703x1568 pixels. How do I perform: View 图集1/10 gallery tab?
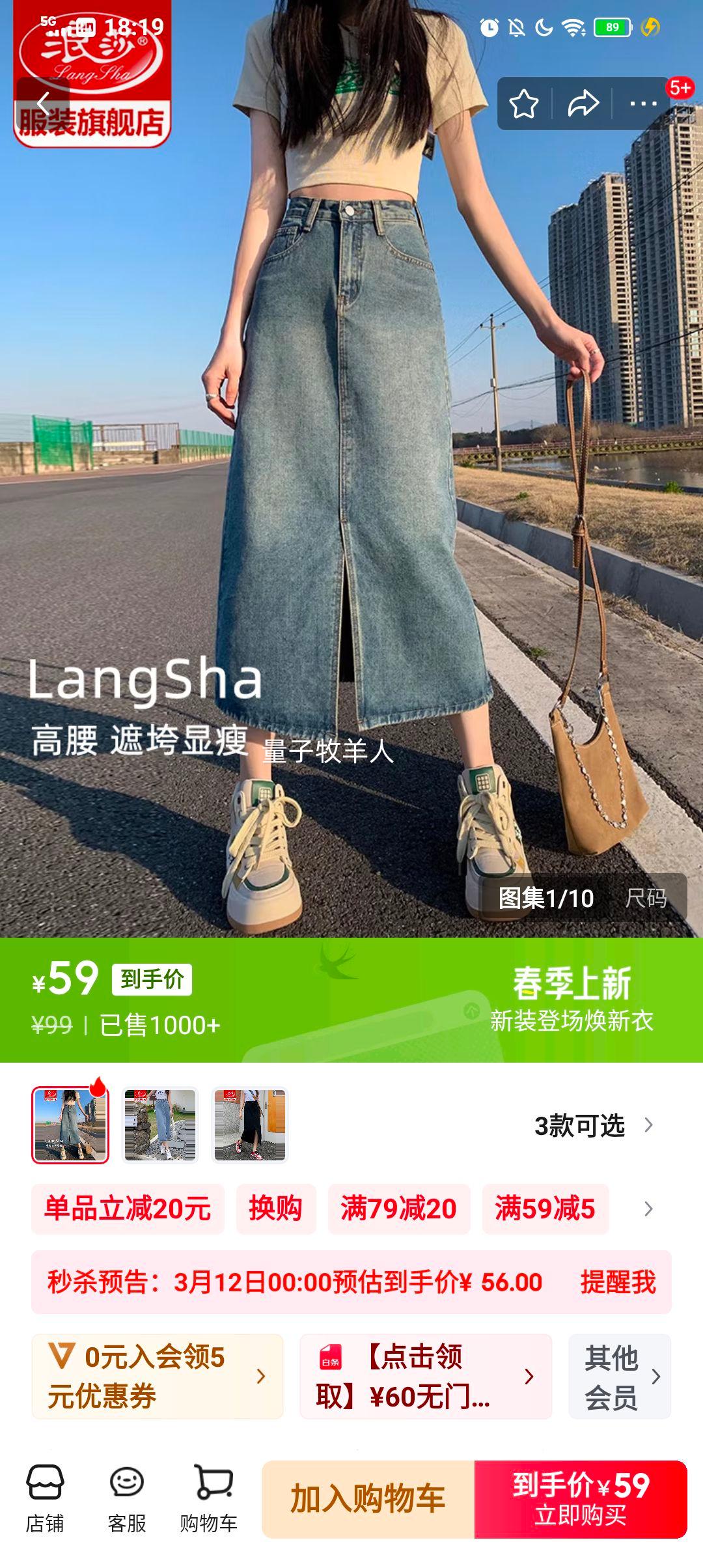click(x=545, y=899)
